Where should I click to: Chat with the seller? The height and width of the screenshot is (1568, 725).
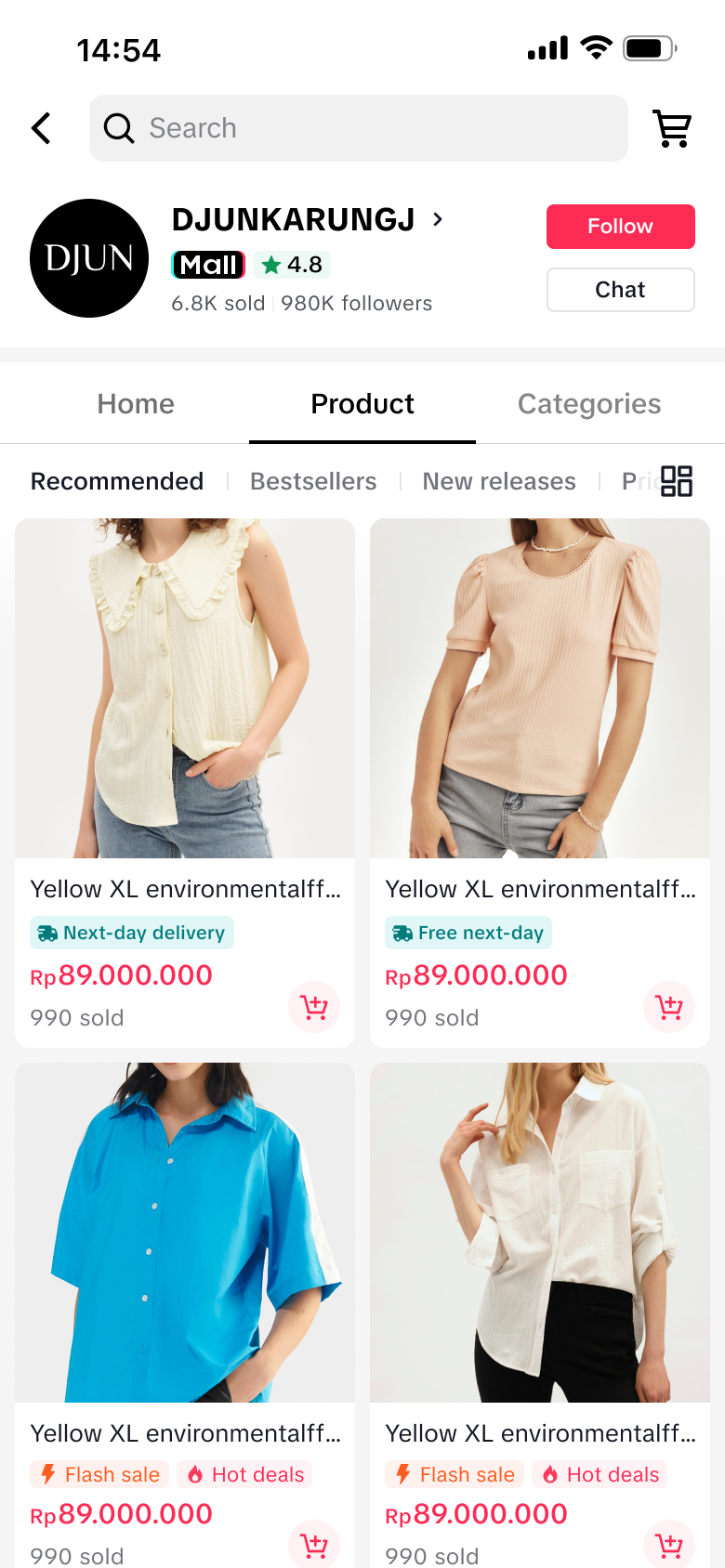(x=620, y=290)
